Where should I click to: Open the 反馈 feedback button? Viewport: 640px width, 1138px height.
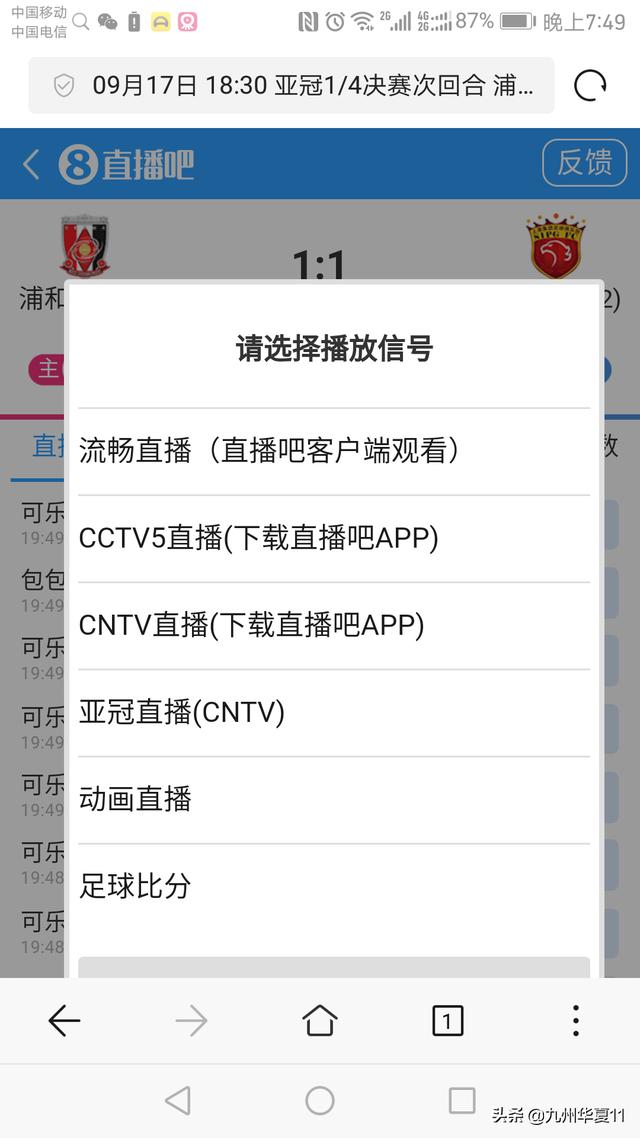pos(585,163)
